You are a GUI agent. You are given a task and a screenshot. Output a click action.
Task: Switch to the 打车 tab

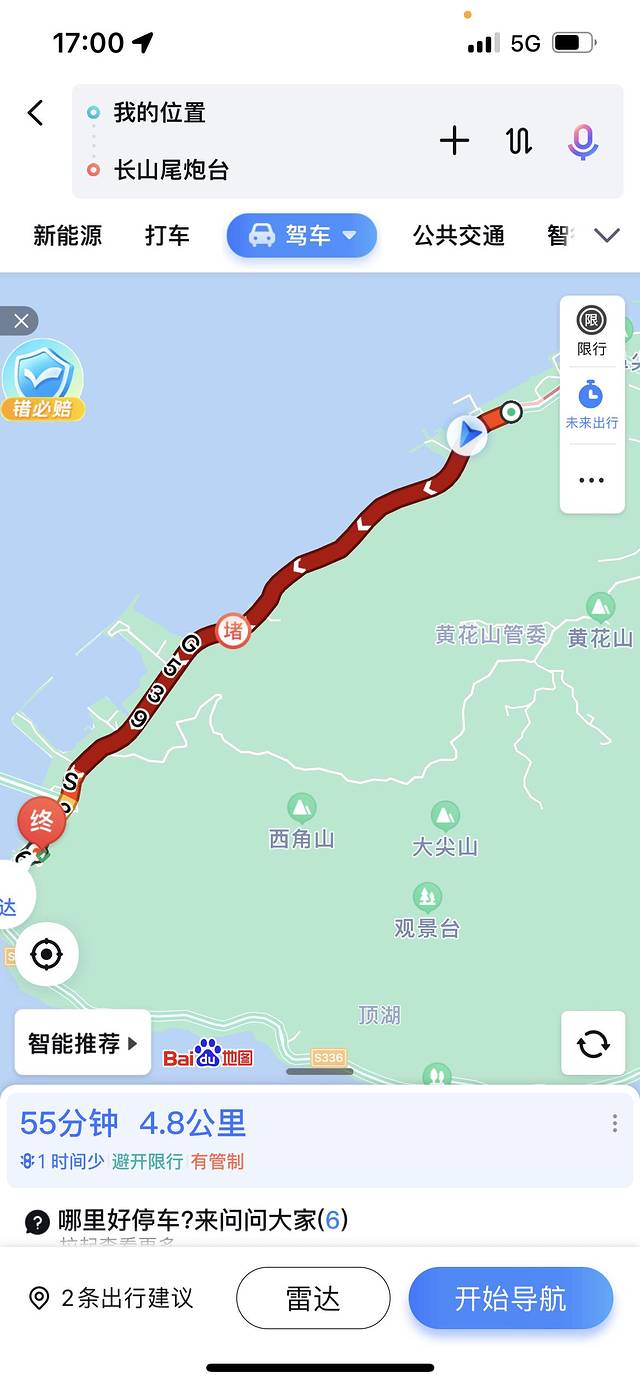click(167, 236)
